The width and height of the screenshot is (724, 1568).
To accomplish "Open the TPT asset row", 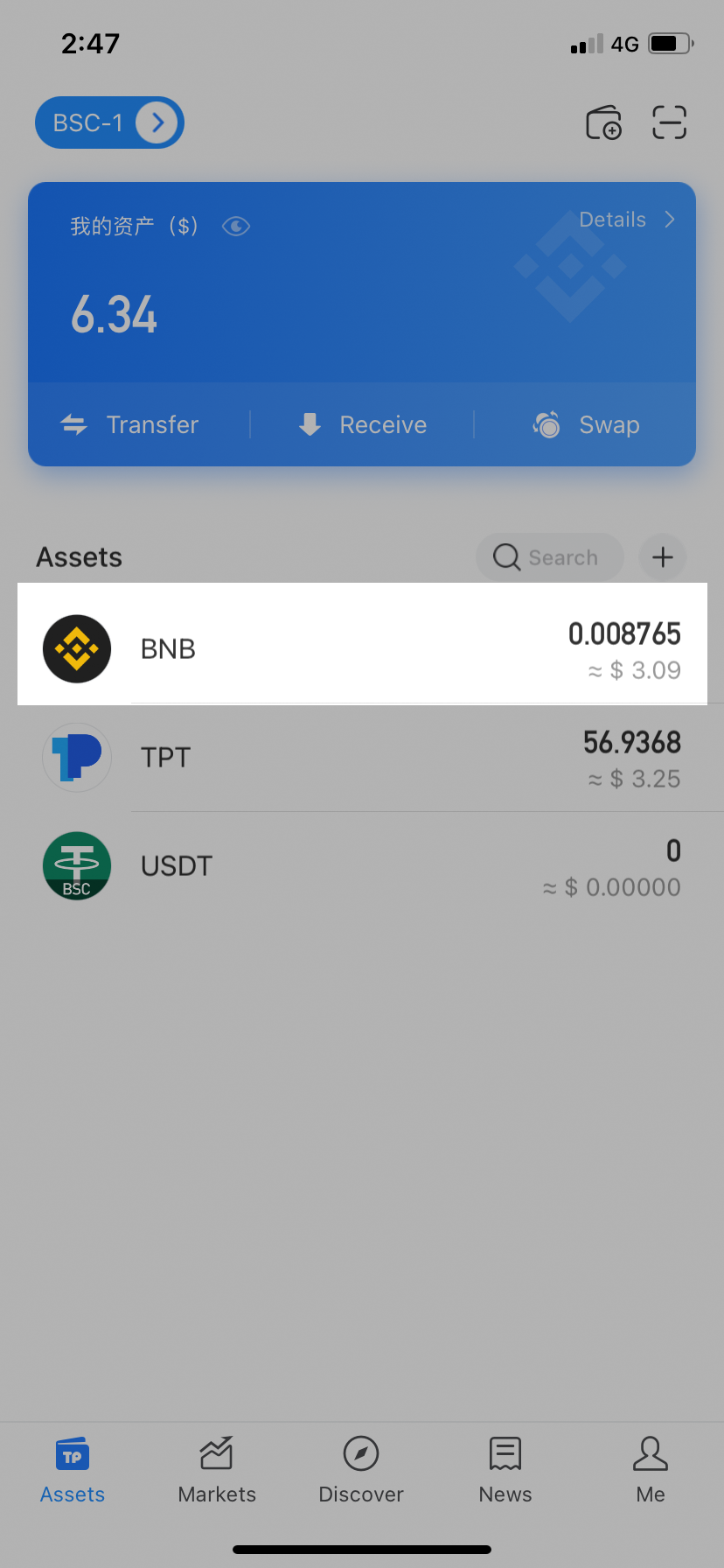I will click(362, 758).
